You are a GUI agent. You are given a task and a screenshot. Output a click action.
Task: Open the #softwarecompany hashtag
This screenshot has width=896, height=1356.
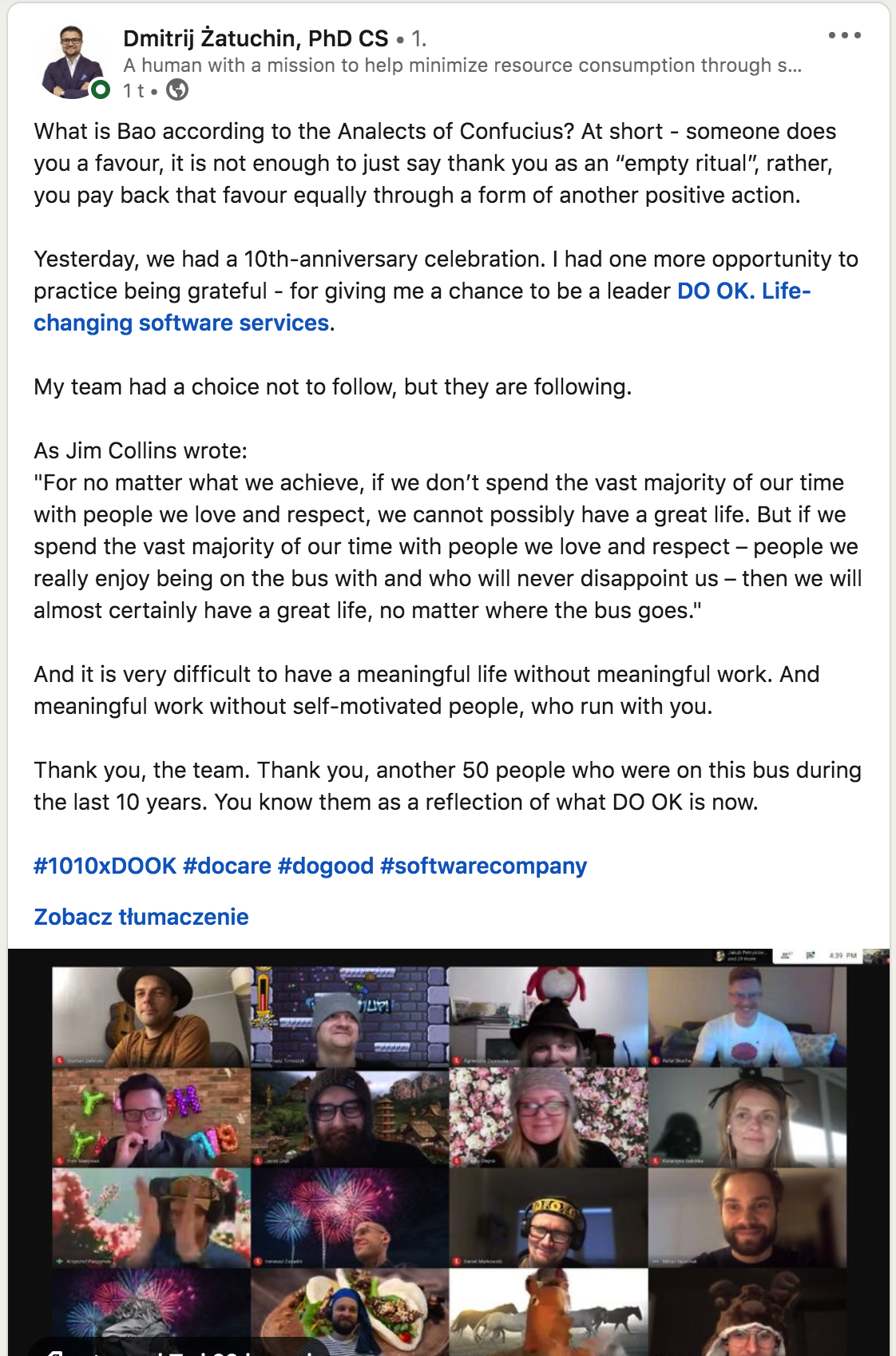[x=483, y=866]
